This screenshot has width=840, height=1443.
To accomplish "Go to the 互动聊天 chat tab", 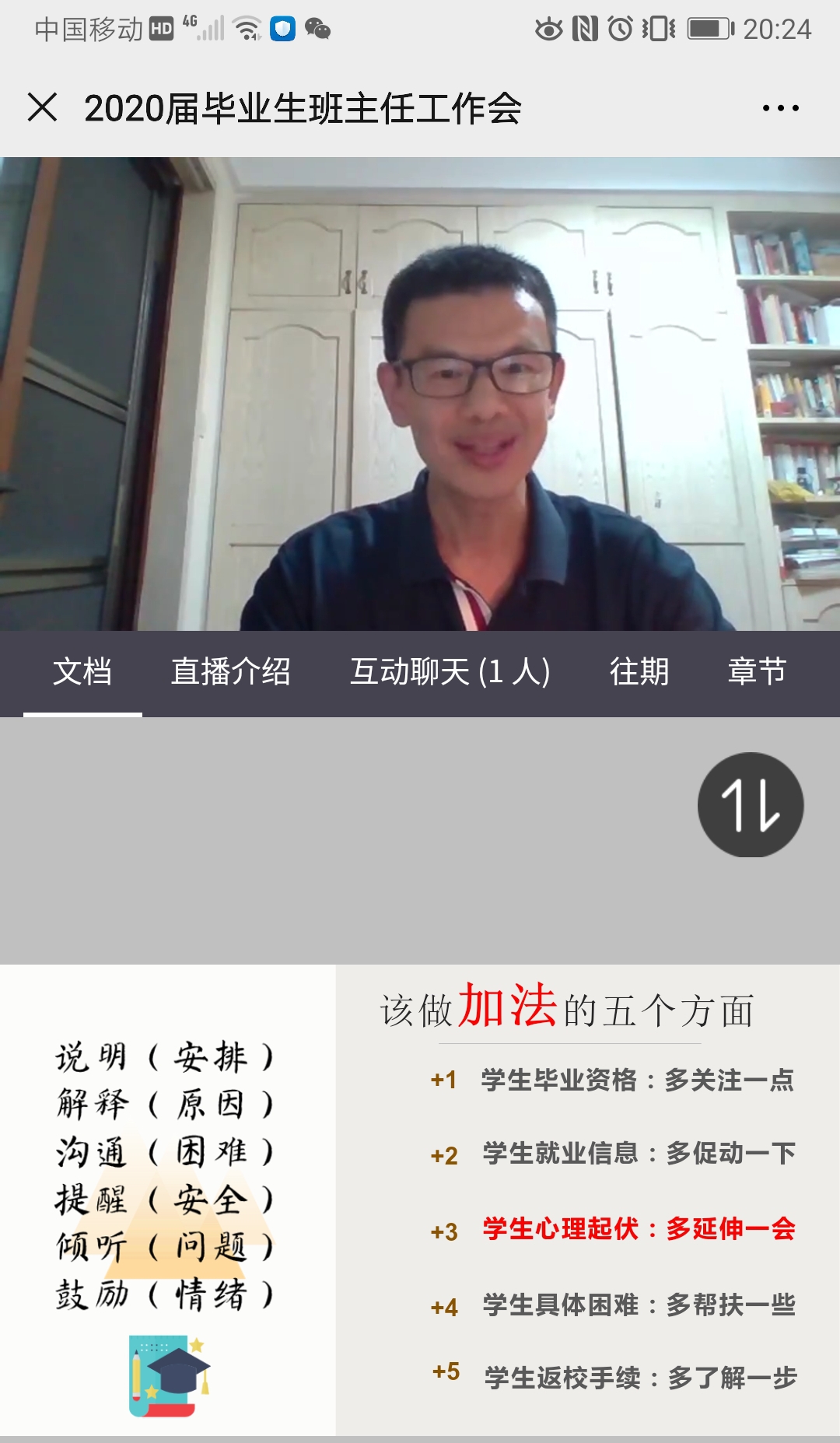I will click(x=450, y=672).
